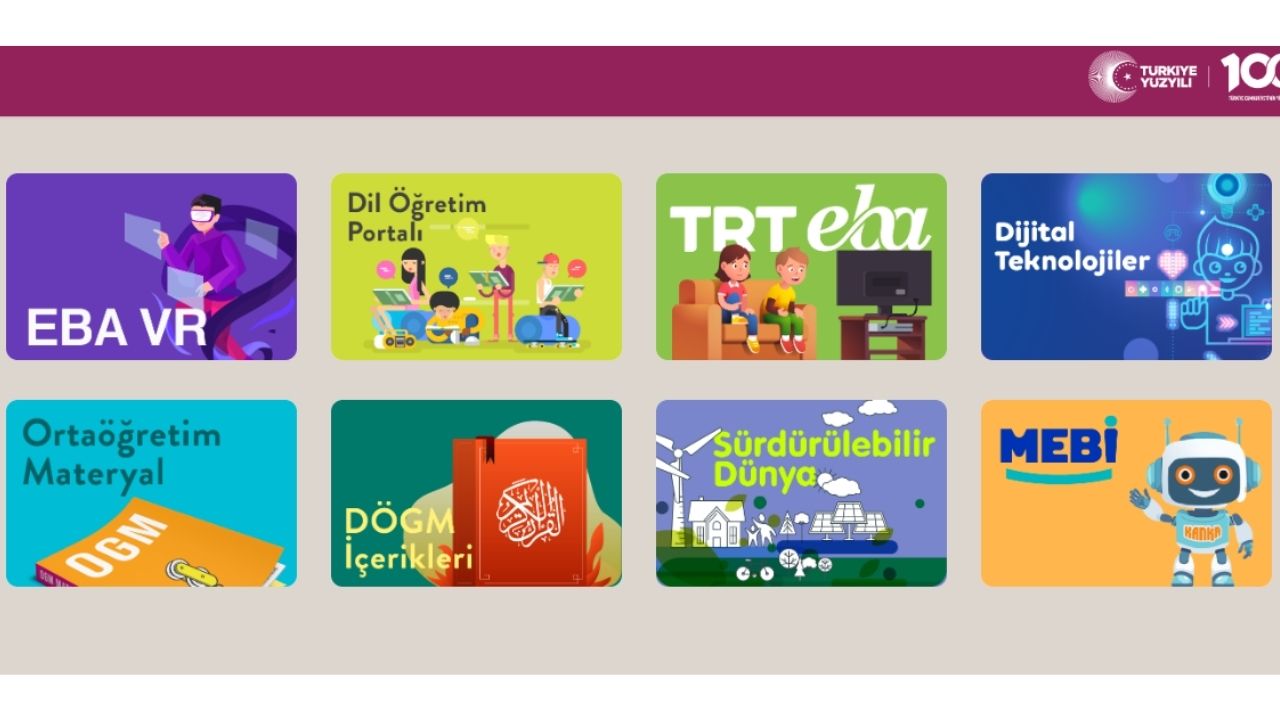Tap the DÖGM İçerikleri card
Viewport: 1280px width, 720px height.
pyautogui.click(x=476, y=493)
